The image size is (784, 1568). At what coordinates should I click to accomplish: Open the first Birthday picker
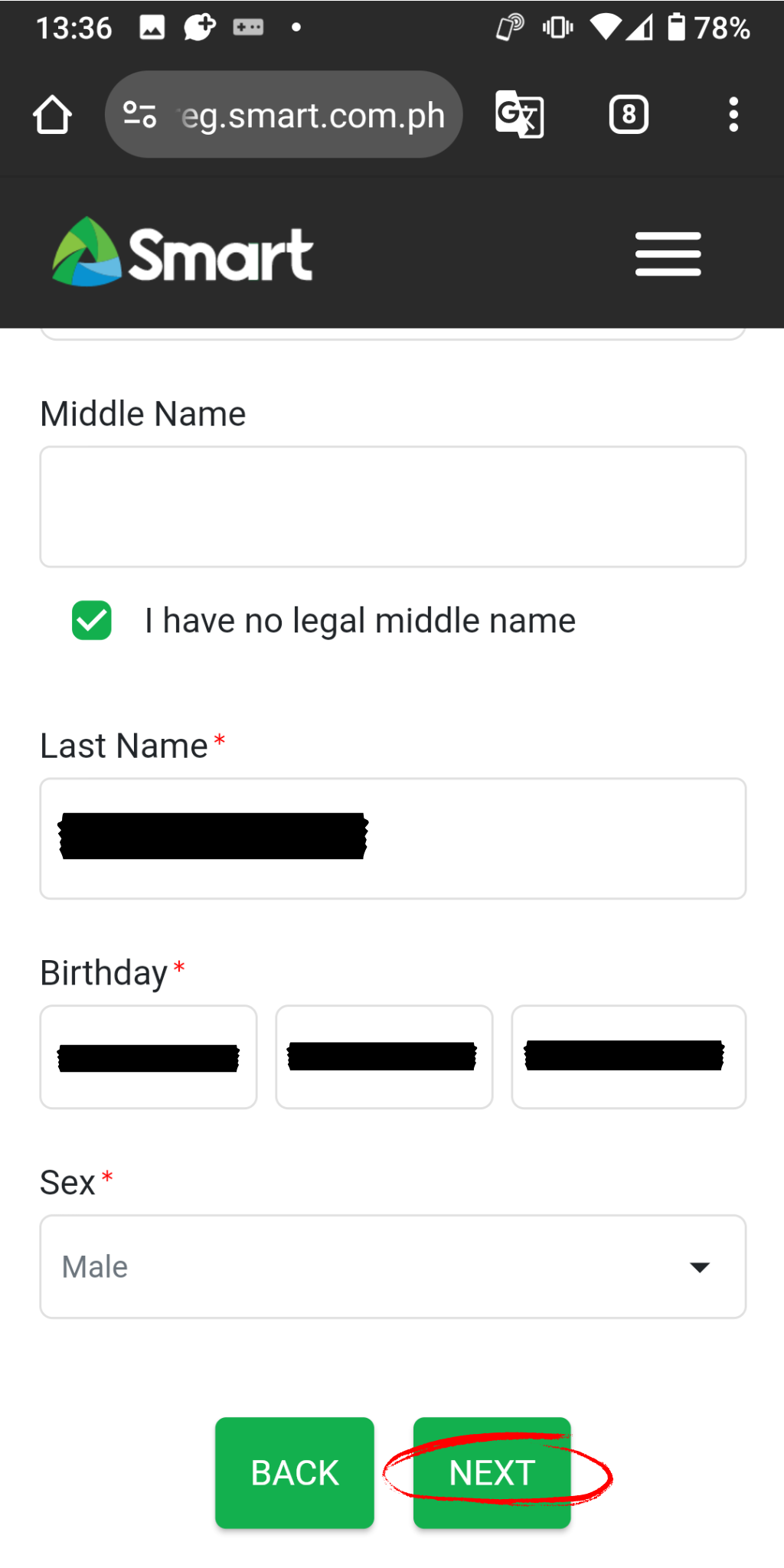(149, 1057)
